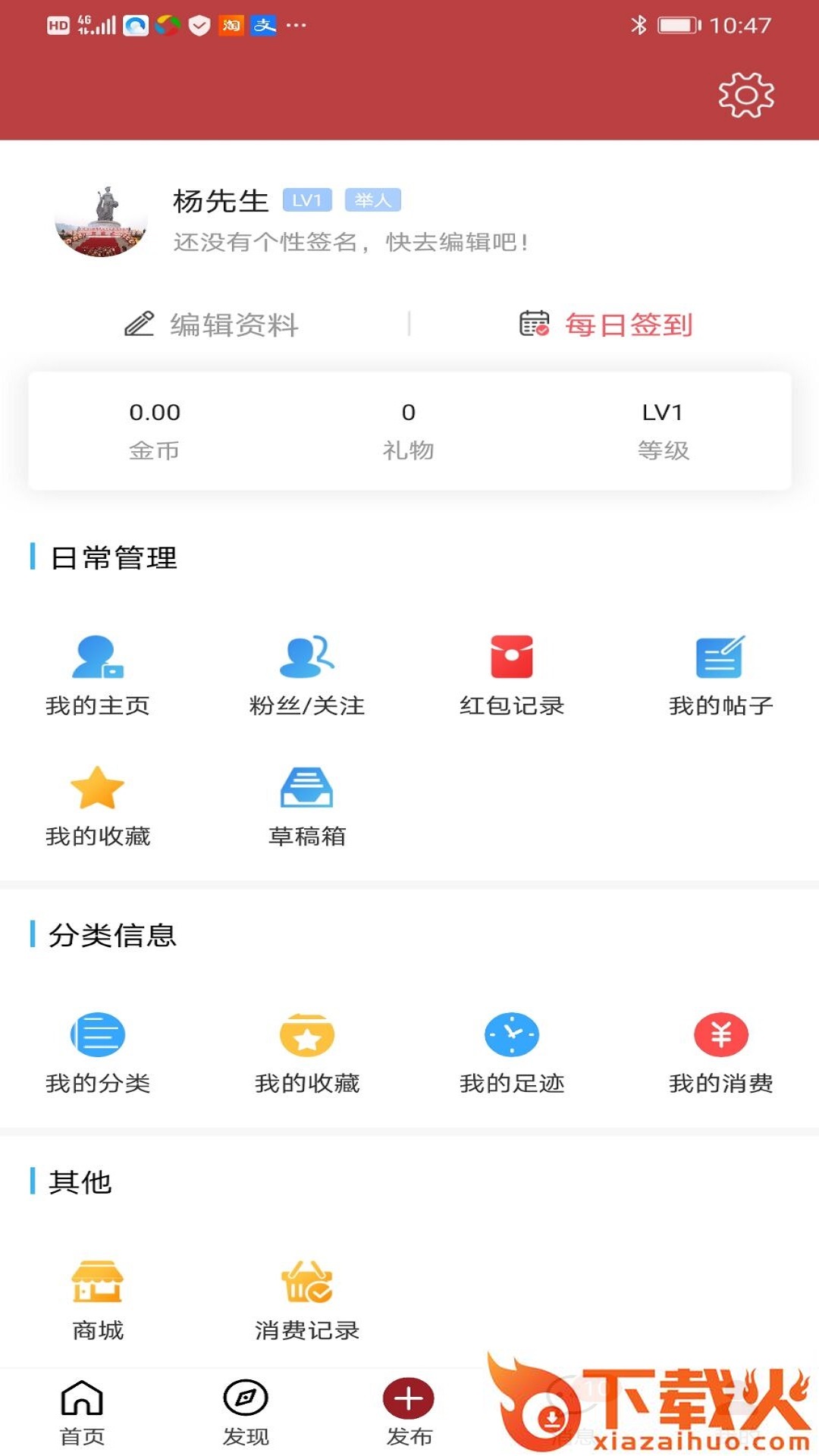Tap 编辑资料 to edit profile
Image resolution: width=819 pixels, height=1456 pixels.
(212, 325)
